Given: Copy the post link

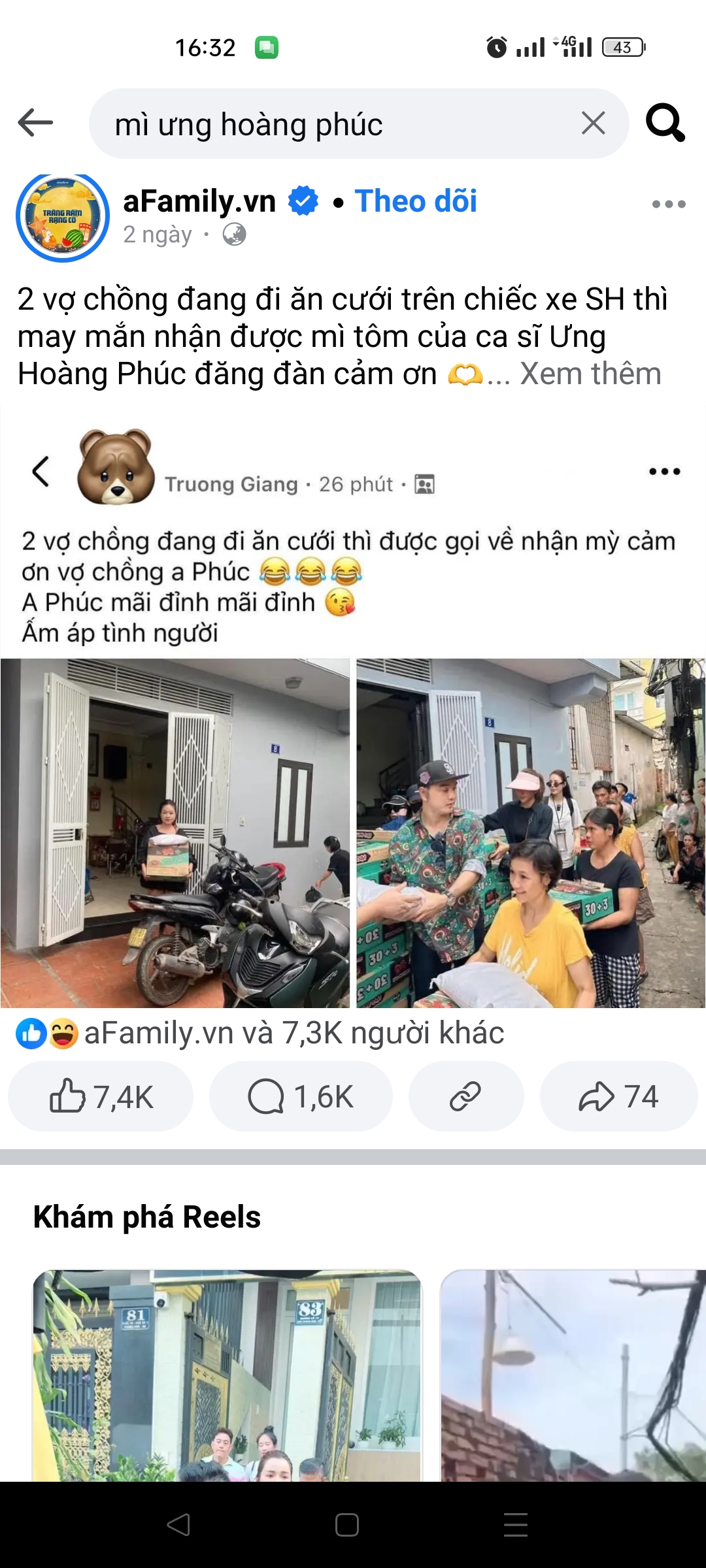Looking at the screenshot, I should tap(465, 1096).
